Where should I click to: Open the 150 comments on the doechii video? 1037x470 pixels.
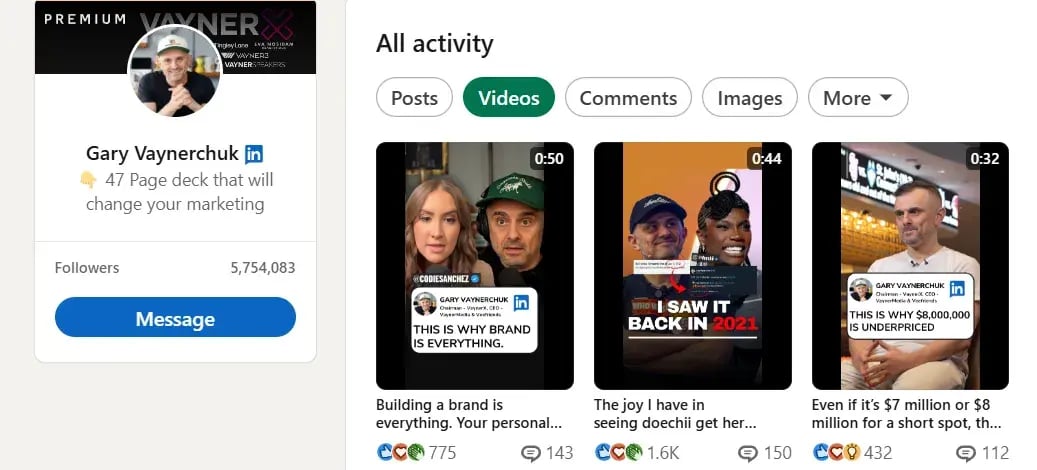tap(765, 453)
